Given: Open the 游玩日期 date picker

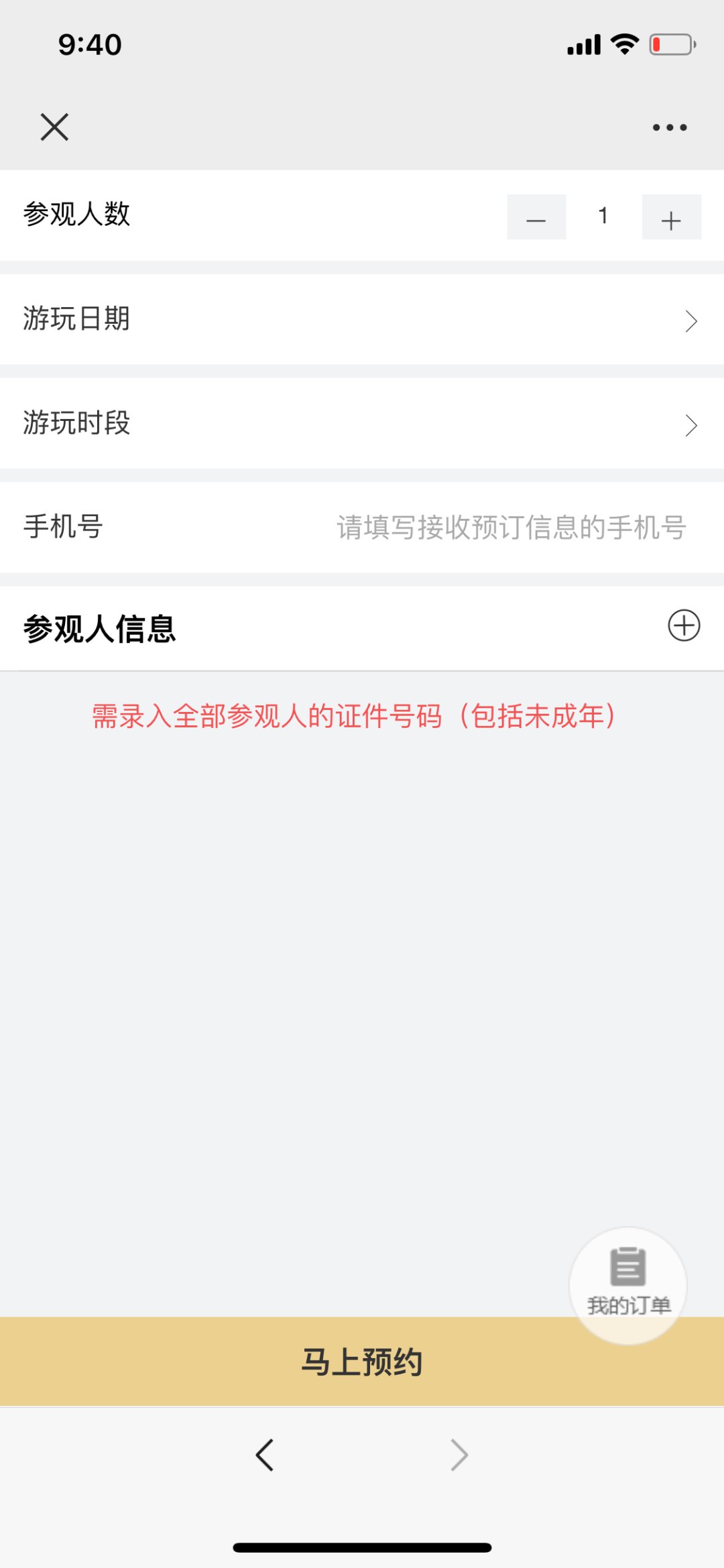Looking at the screenshot, I should 362,319.
